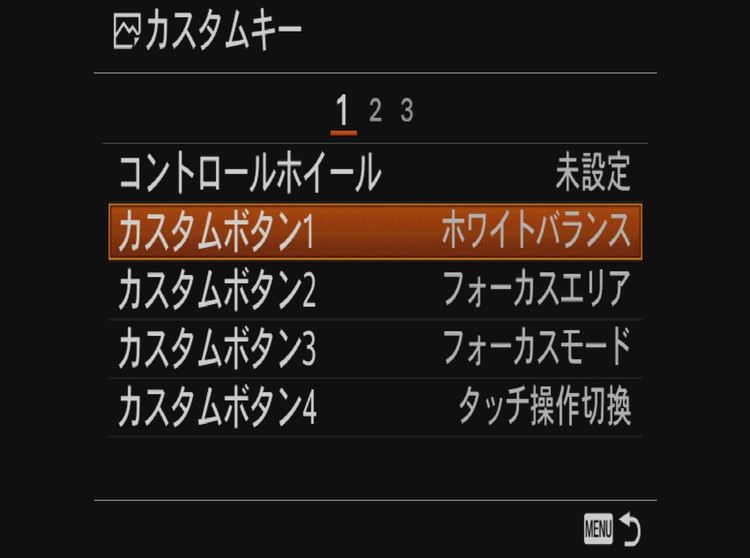Open カスタムボタン2 フォーカスエリア row

[374, 290]
